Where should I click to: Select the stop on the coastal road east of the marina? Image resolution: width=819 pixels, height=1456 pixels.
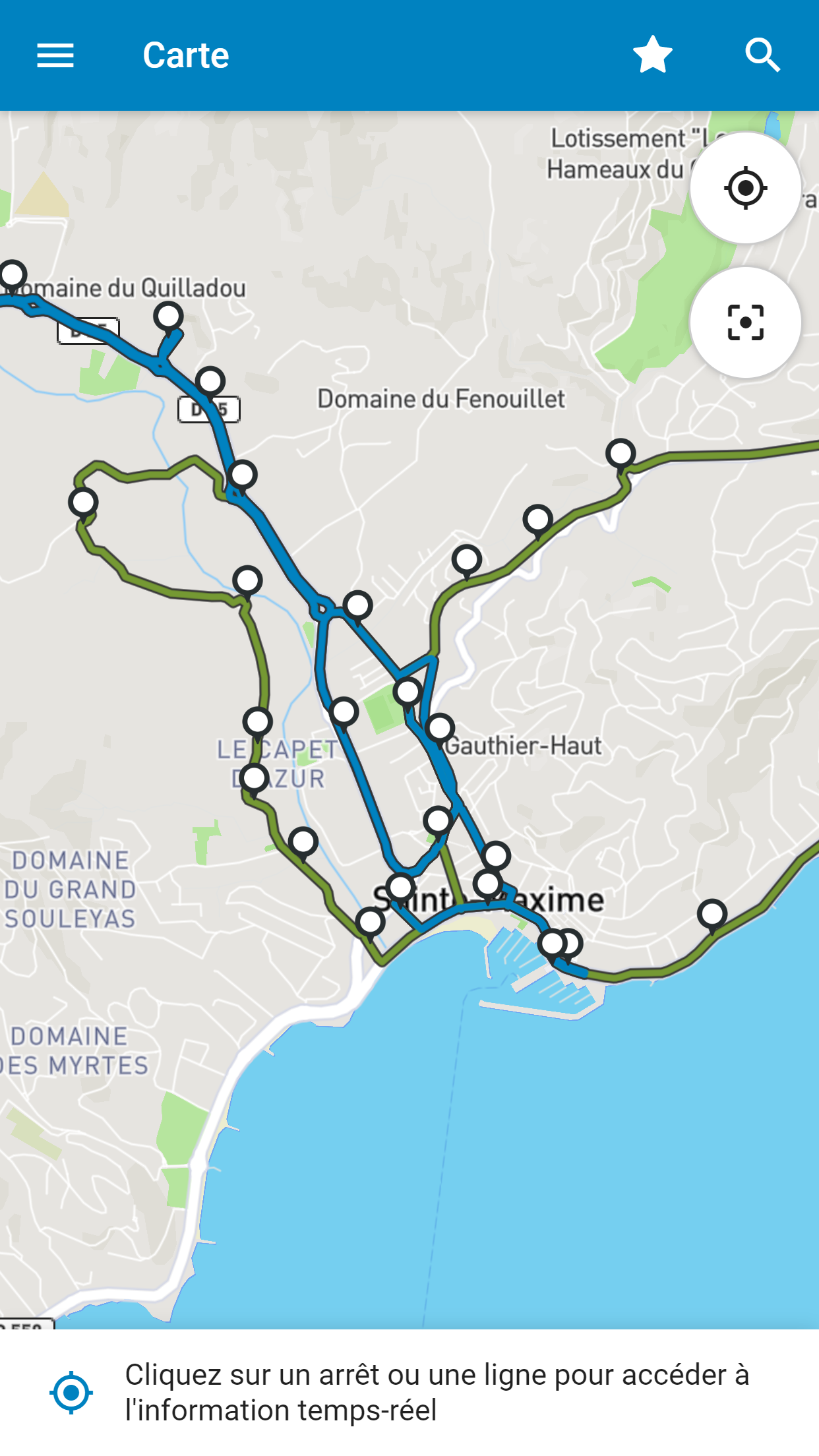[712, 915]
